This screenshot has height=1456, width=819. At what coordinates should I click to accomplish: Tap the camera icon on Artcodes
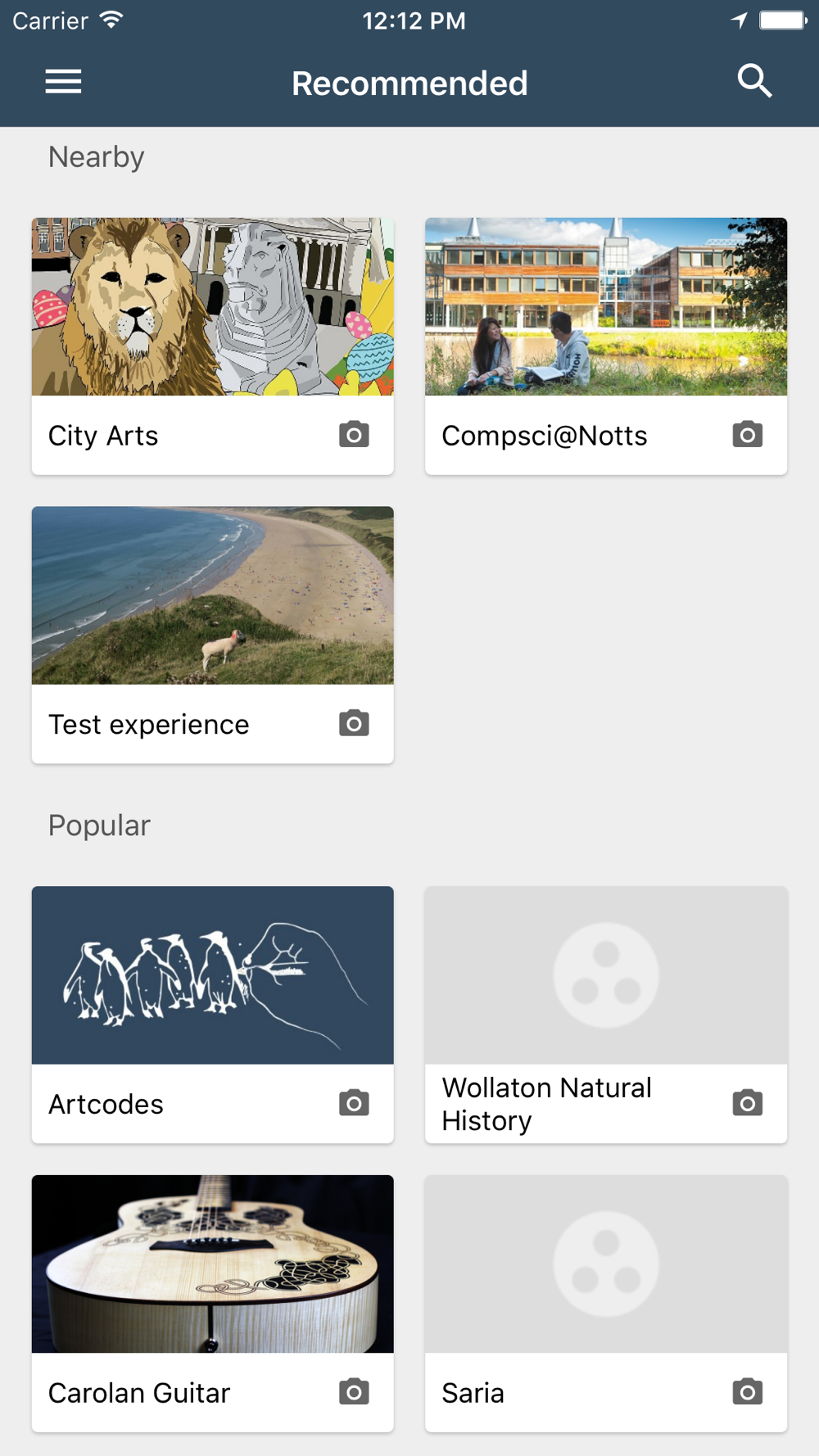click(354, 1103)
